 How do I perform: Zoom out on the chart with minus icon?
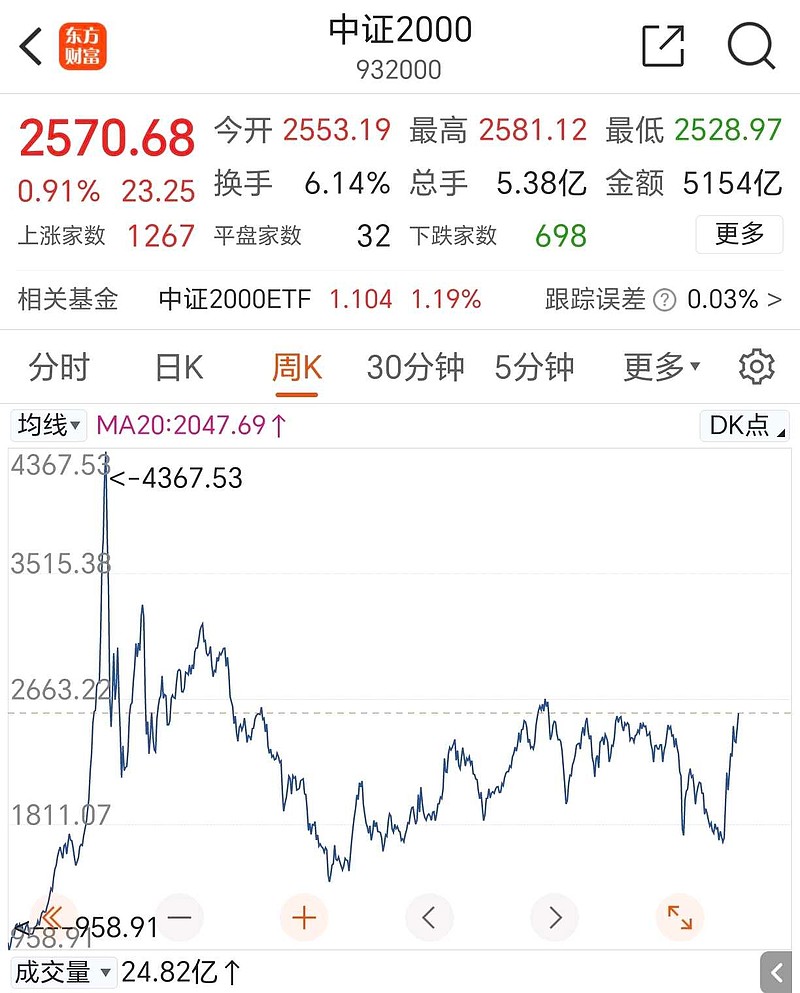point(179,917)
